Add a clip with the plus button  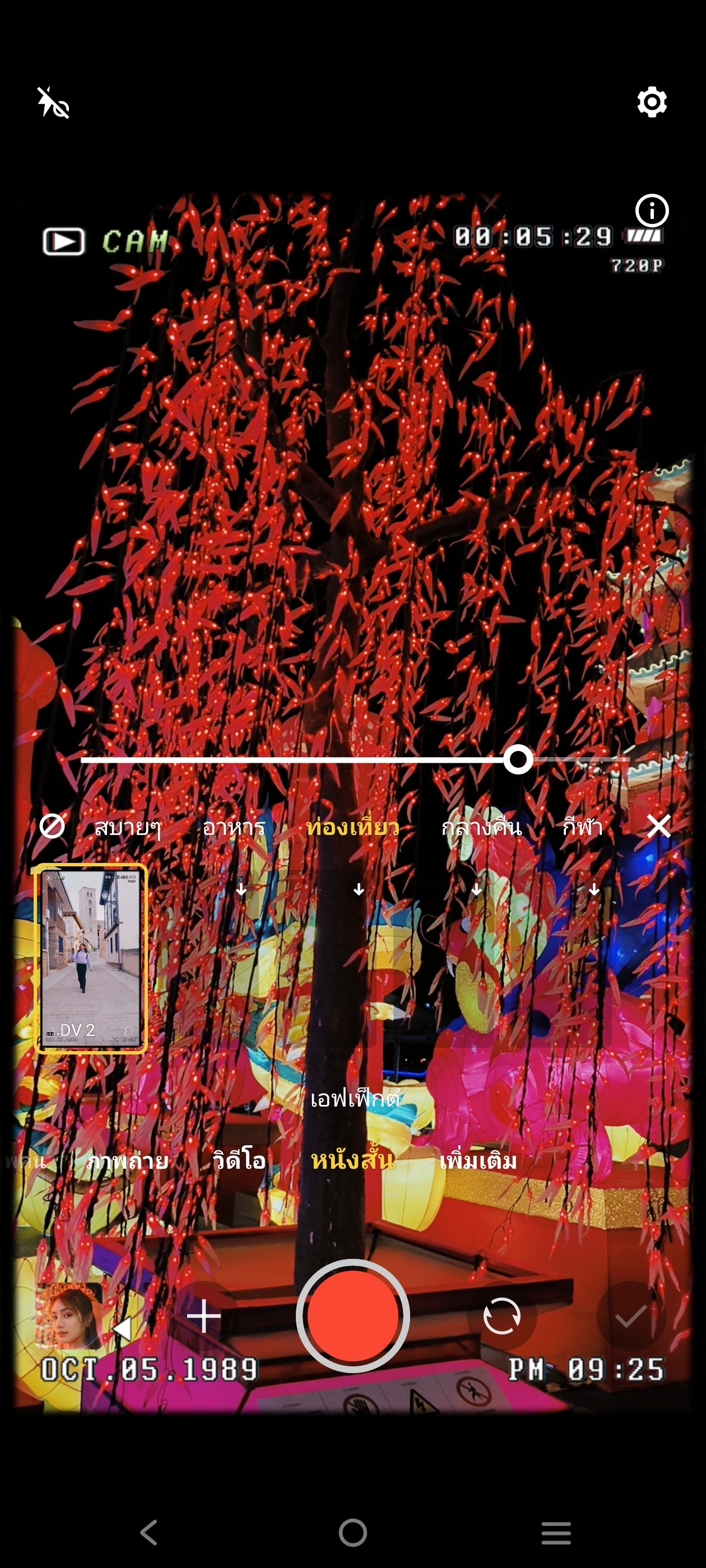point(204,1316)
